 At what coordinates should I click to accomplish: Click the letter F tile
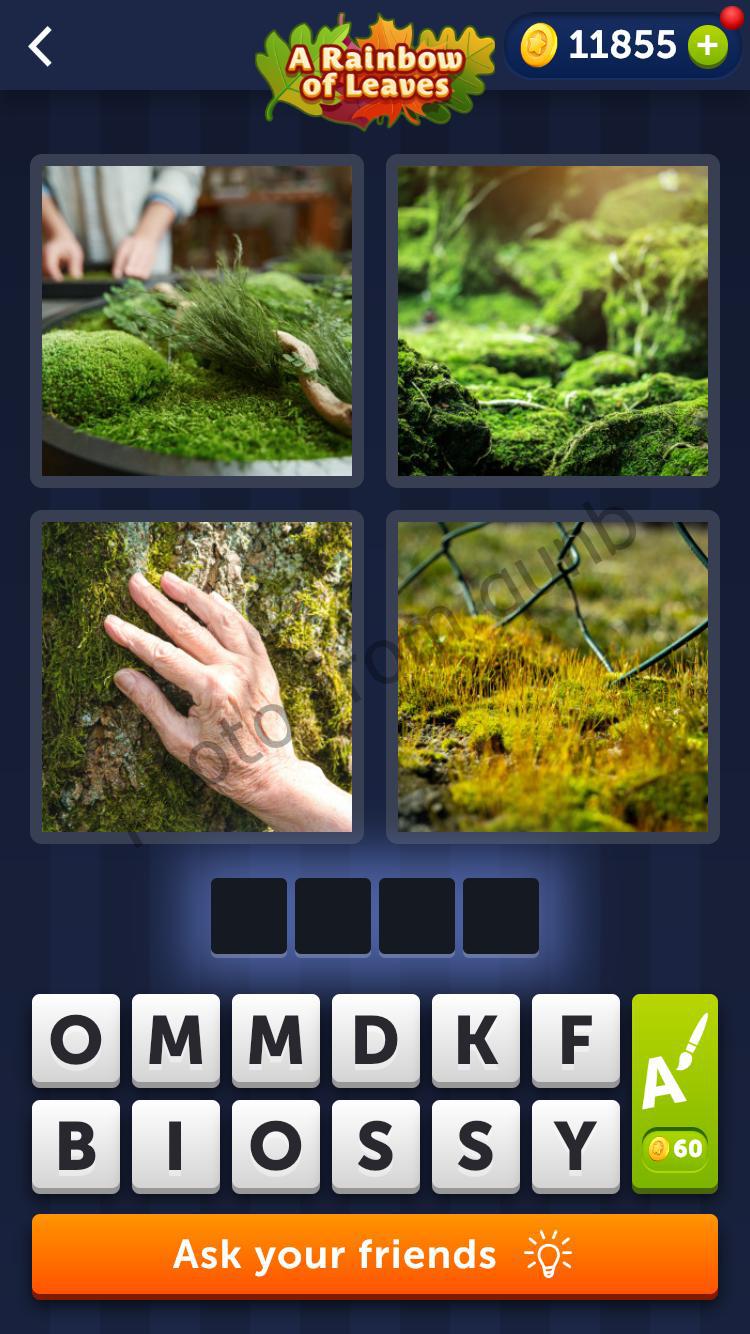point(576,1040)
